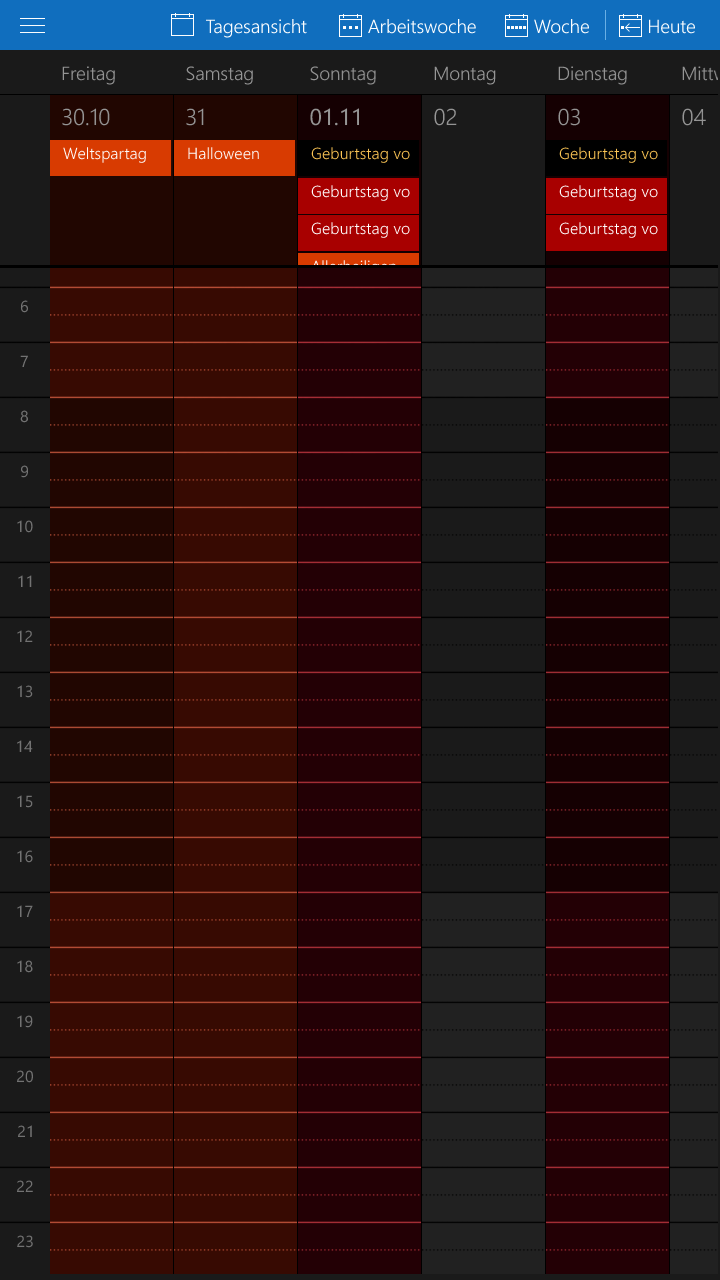Open Dienstag's top yellow Geburtstag entry
The width and height of the screenshot is (720, 1280).
pos(607,158)
